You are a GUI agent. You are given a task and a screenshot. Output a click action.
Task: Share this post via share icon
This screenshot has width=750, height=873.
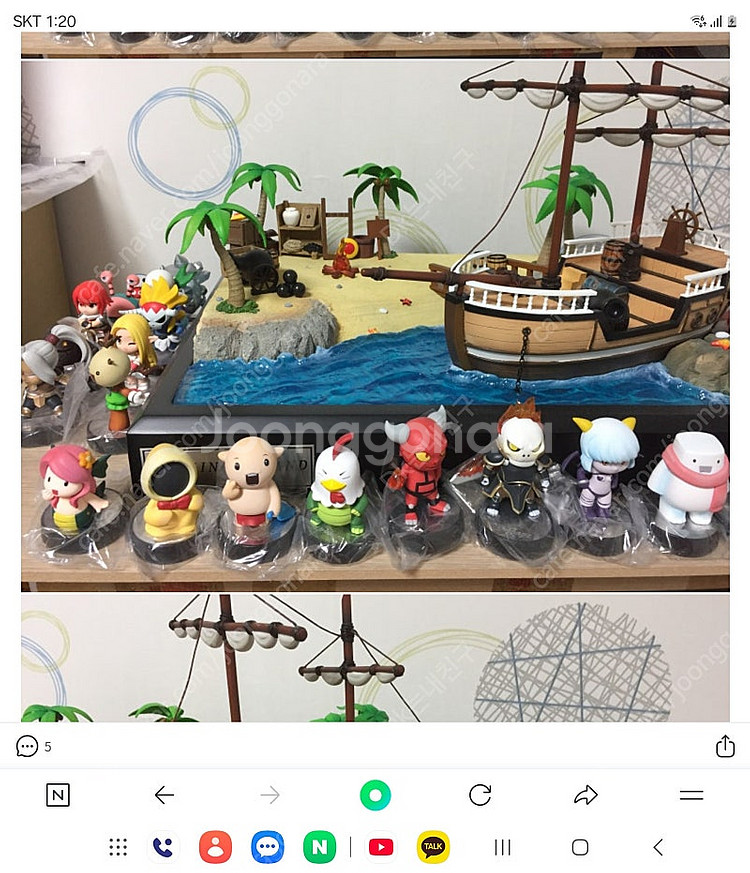tap(725, 747)
